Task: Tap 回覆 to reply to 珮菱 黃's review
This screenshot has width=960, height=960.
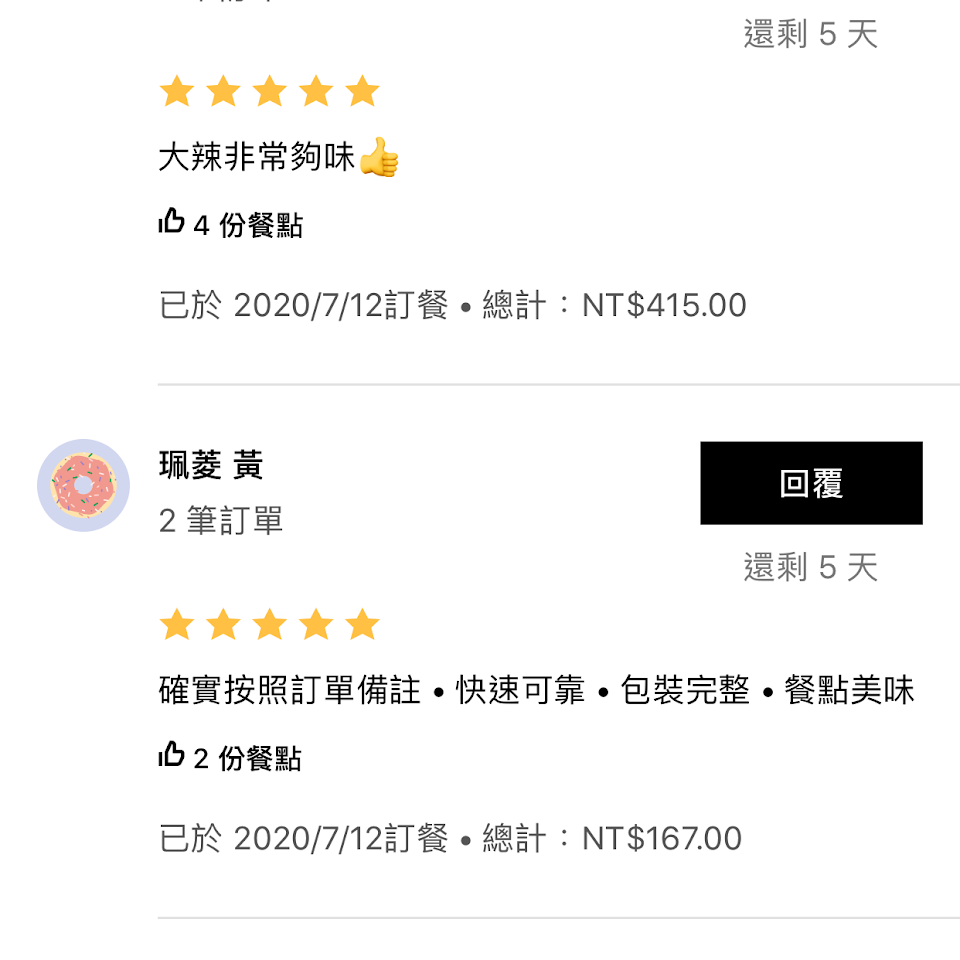Action: (811, 483)
